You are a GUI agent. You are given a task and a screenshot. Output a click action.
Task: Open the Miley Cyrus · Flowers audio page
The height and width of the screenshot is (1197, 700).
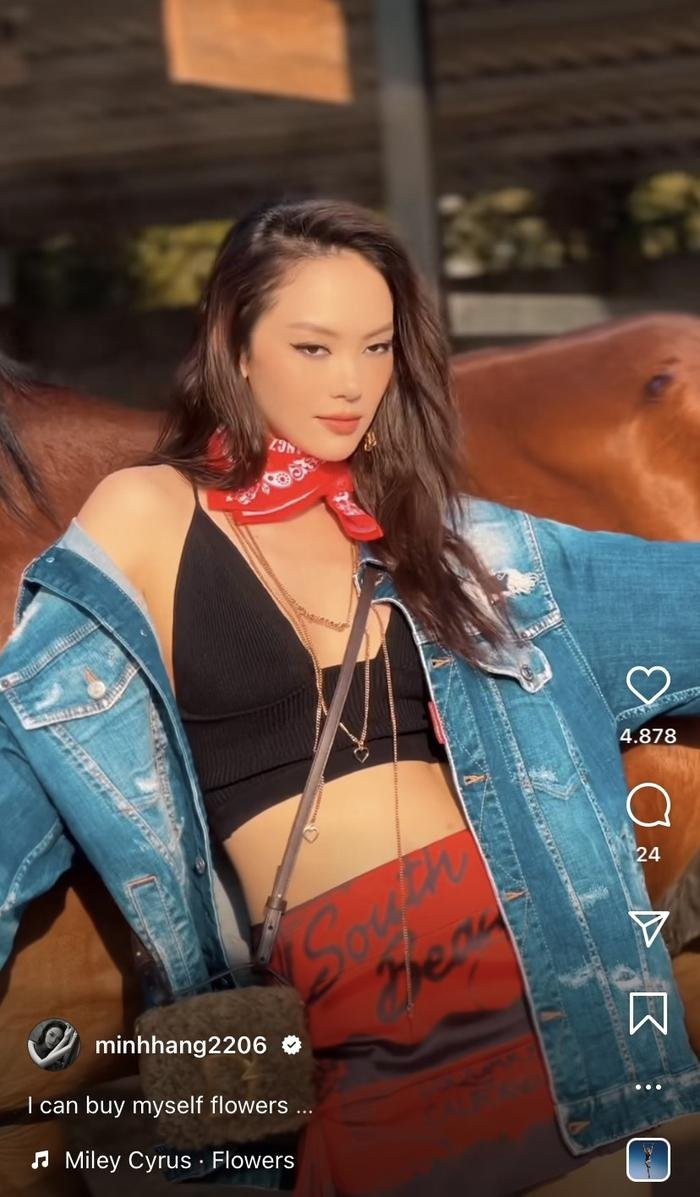pos(179,1160)
